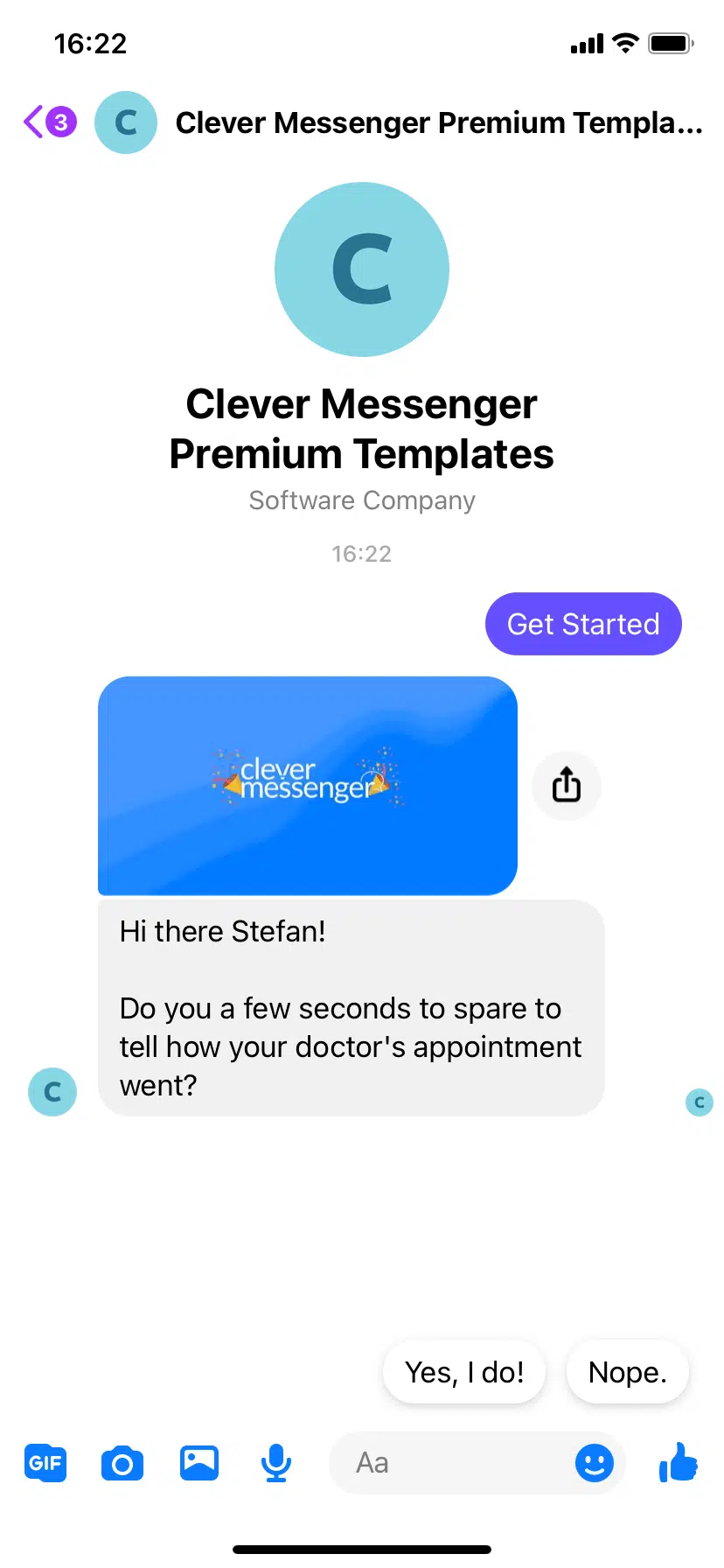Viewport: 724px width, 1568px height.
Task: Send a thumbs up like
Action: click(x=679, y=1461)
